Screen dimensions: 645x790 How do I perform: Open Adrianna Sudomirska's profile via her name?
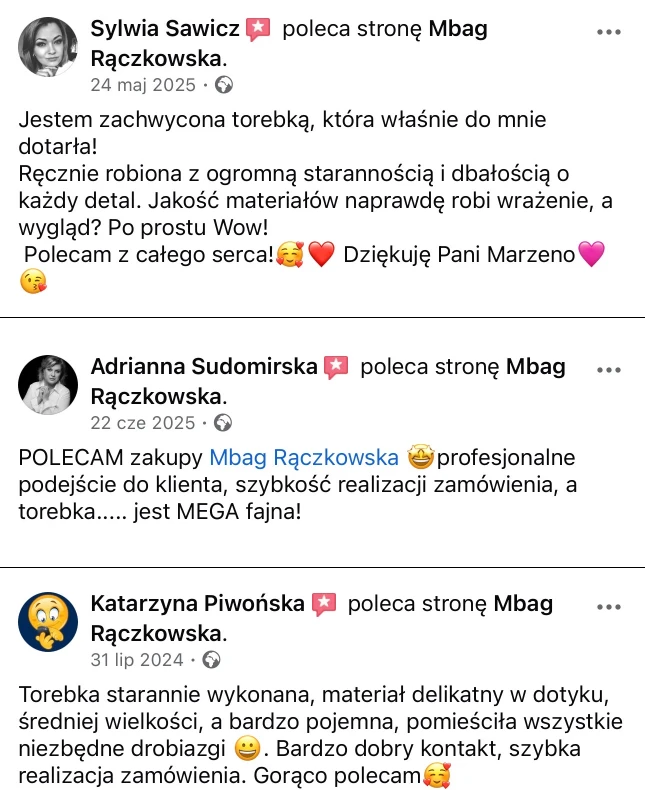(x=204, y=367)
